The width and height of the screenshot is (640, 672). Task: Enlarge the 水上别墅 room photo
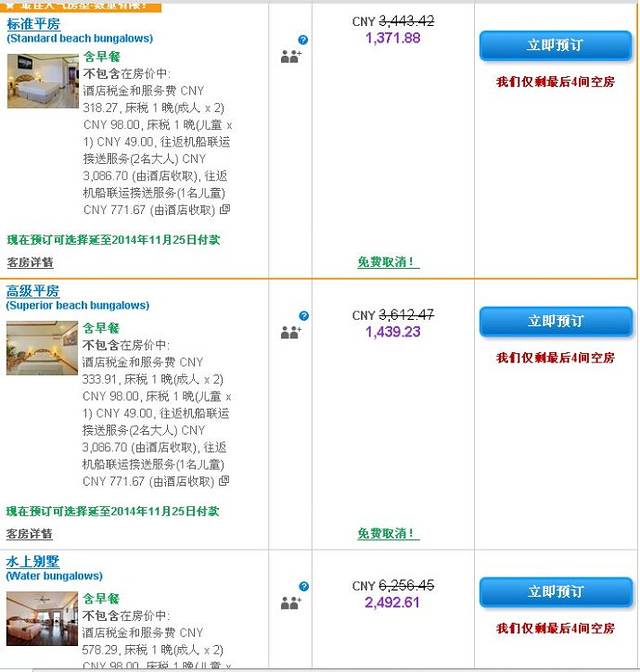pos(42,618)
